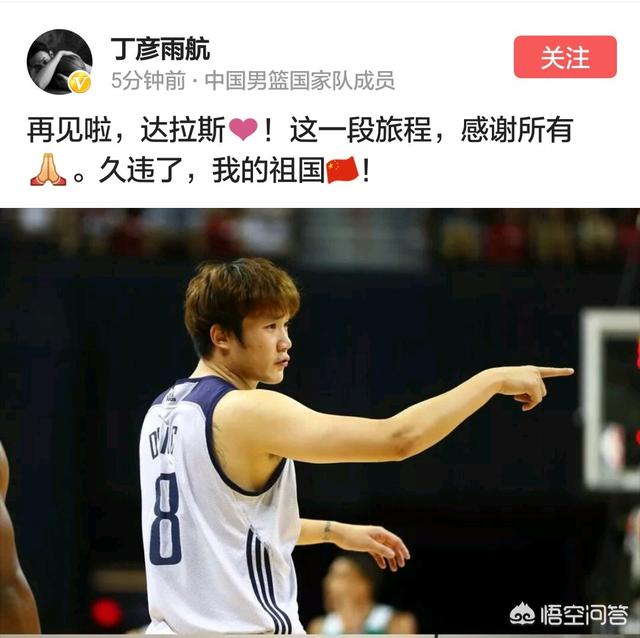The height and width of the screenshot is (638, 640).
Task: Follow 丁彦雨航 with the 关注 button
Action: (565, 57)
